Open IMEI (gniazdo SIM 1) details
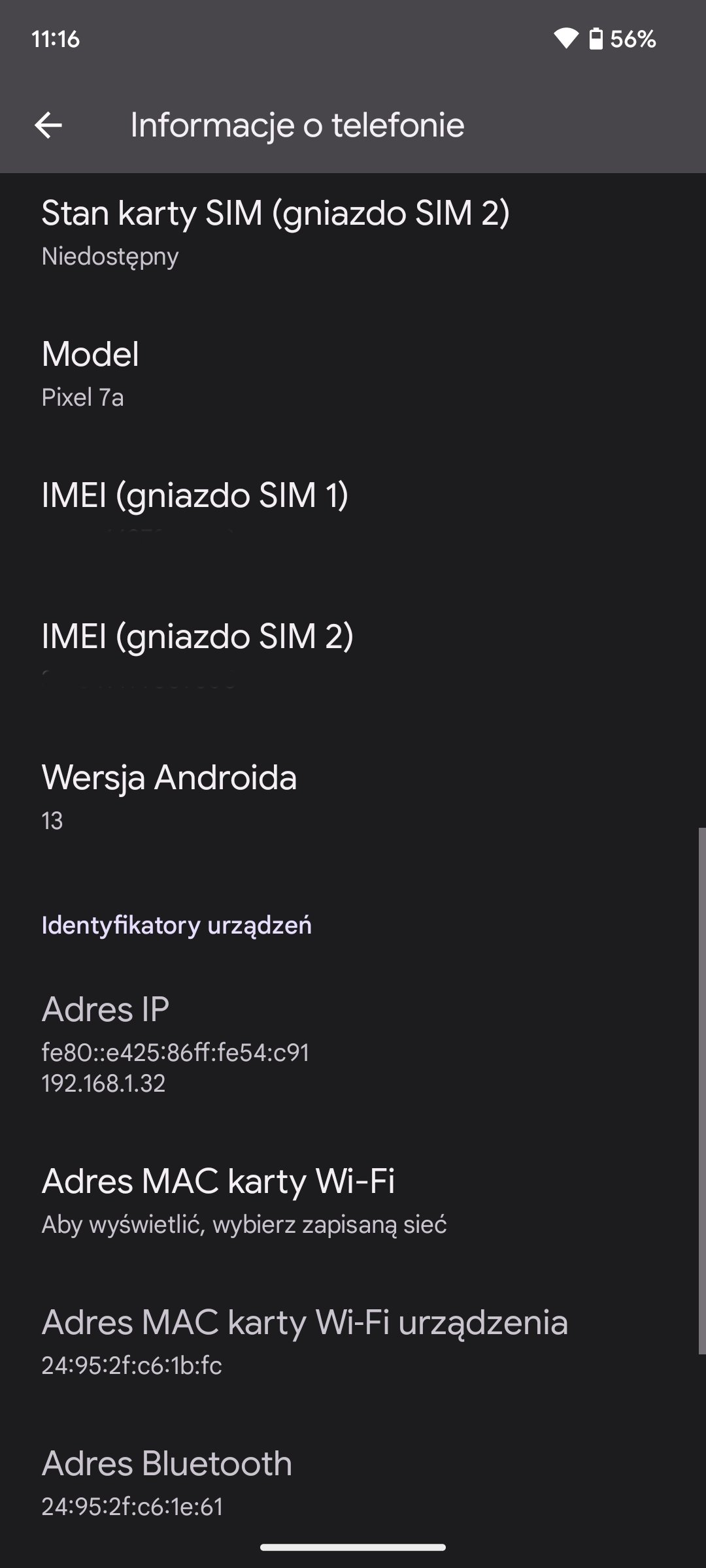The width and height of the screenshot is (706, 1568). 353,515
